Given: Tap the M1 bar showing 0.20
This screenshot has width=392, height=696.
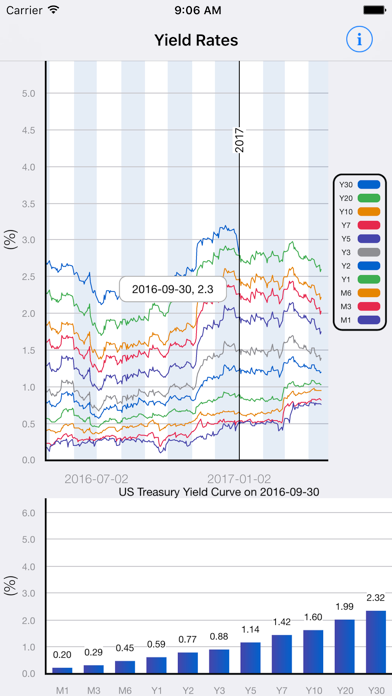Looking at the screenshot, I should [x=62, y=671].
